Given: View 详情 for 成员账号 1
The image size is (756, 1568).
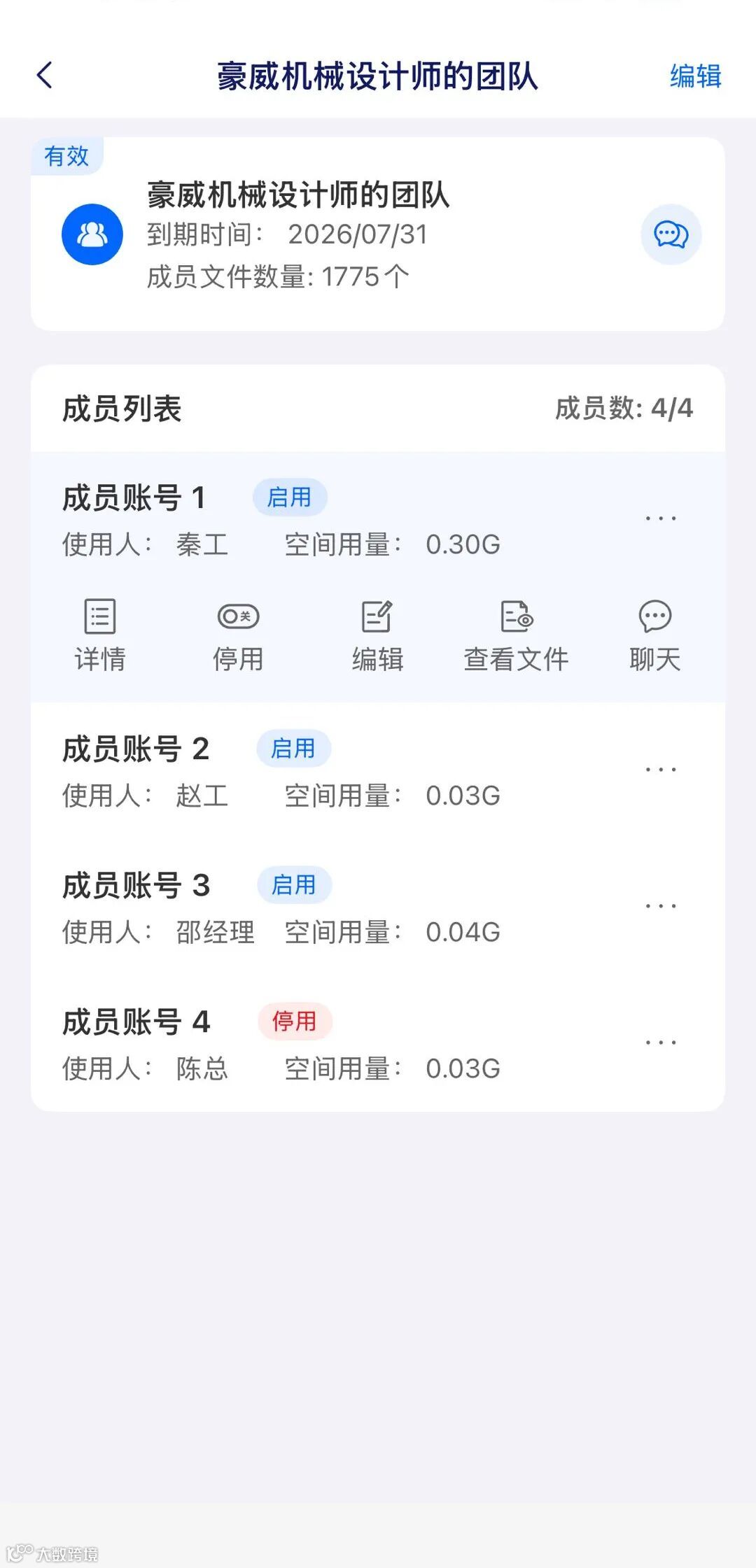Looking at the screenshot, I should 100,635.
